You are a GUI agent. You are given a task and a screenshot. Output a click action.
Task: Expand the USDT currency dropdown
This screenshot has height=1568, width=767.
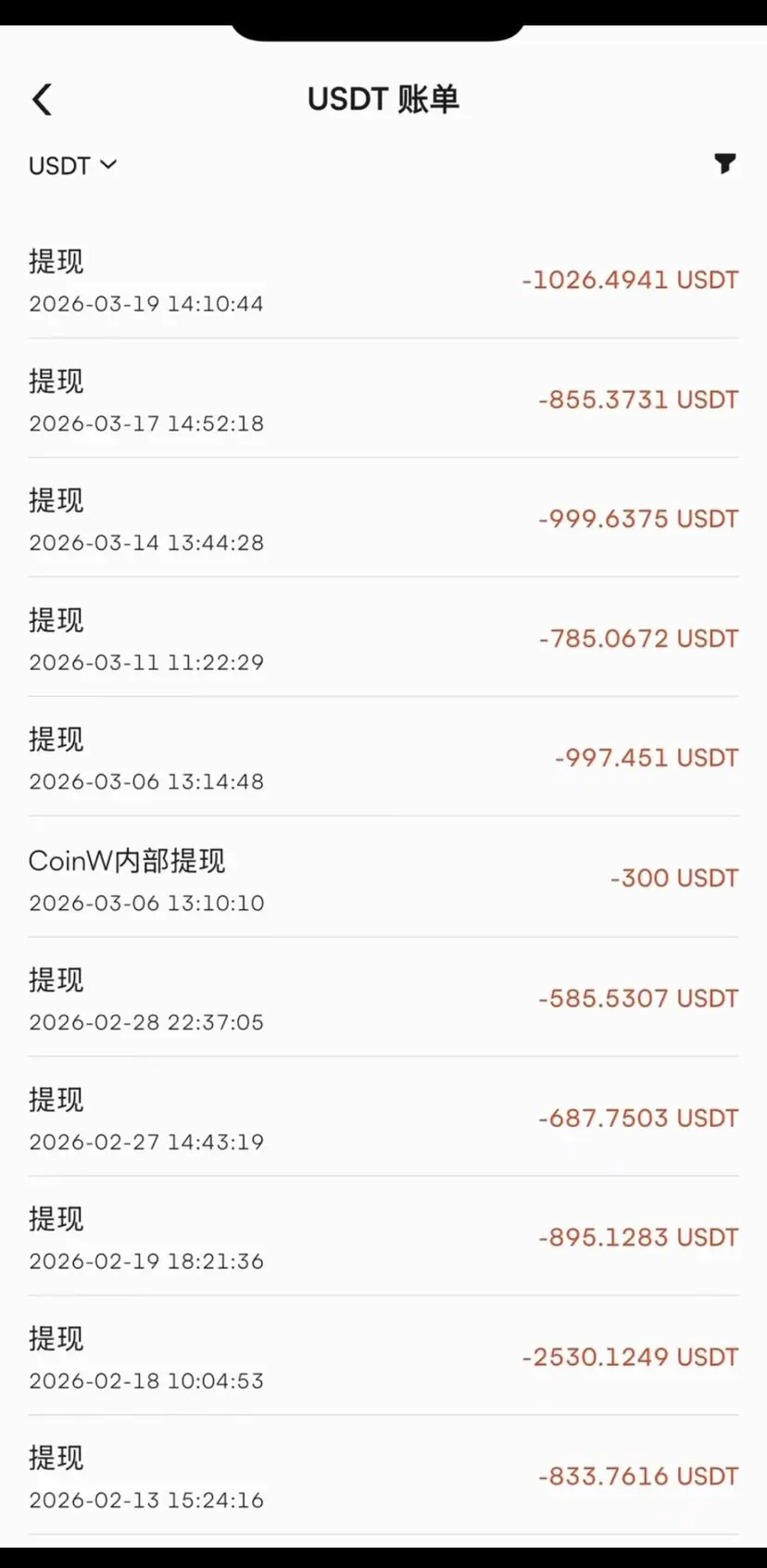tap(72, 166)
